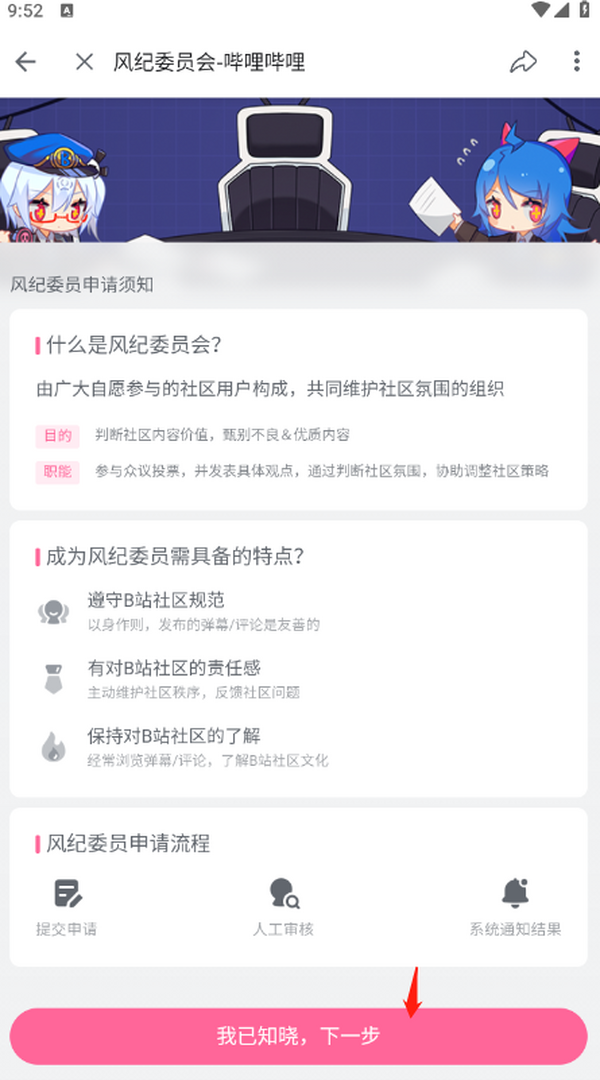600x1080 pixels.
Task: Close the 风纪委员会 web page
Action: 85,62
